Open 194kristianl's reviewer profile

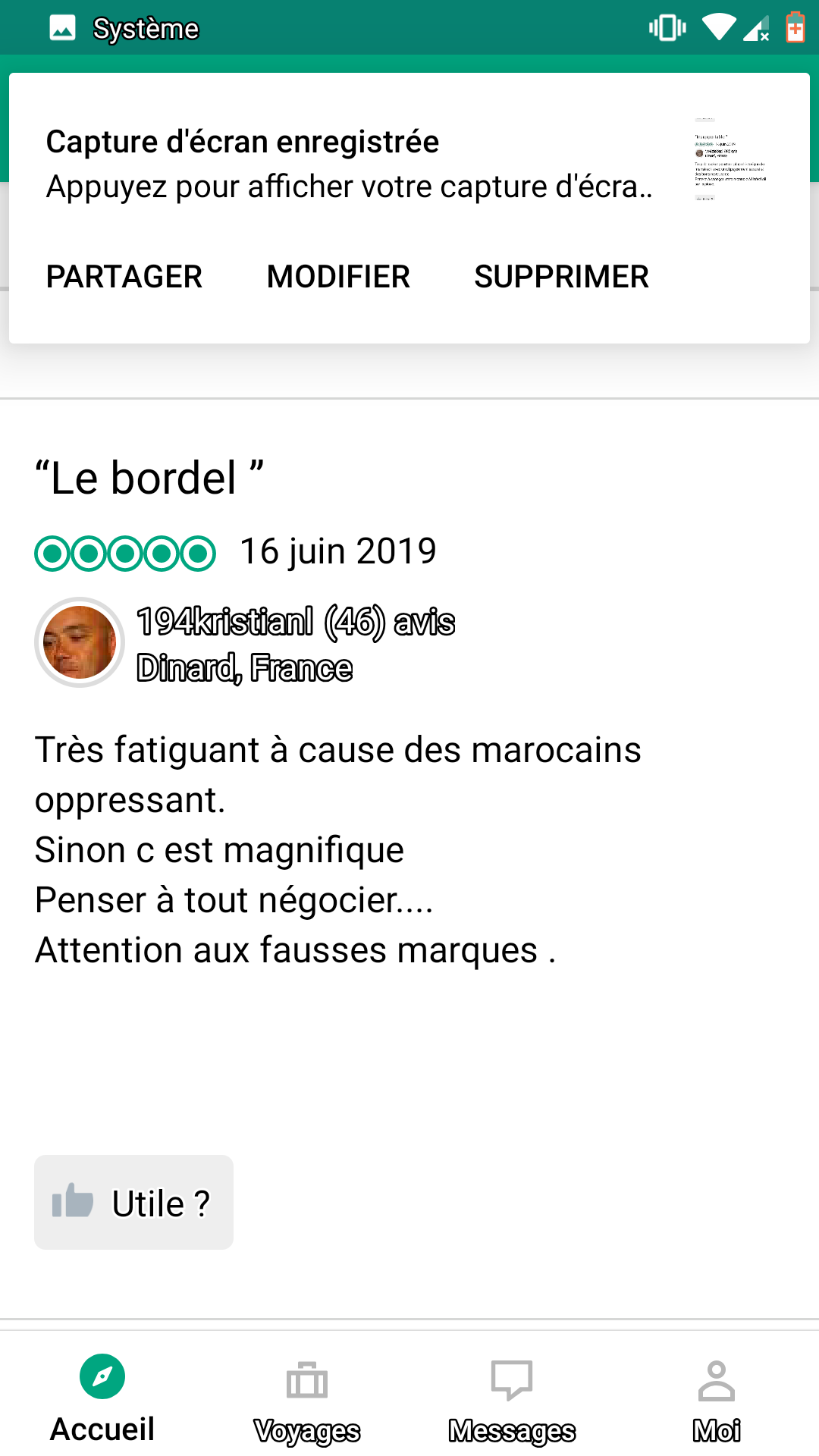[224, 623]
